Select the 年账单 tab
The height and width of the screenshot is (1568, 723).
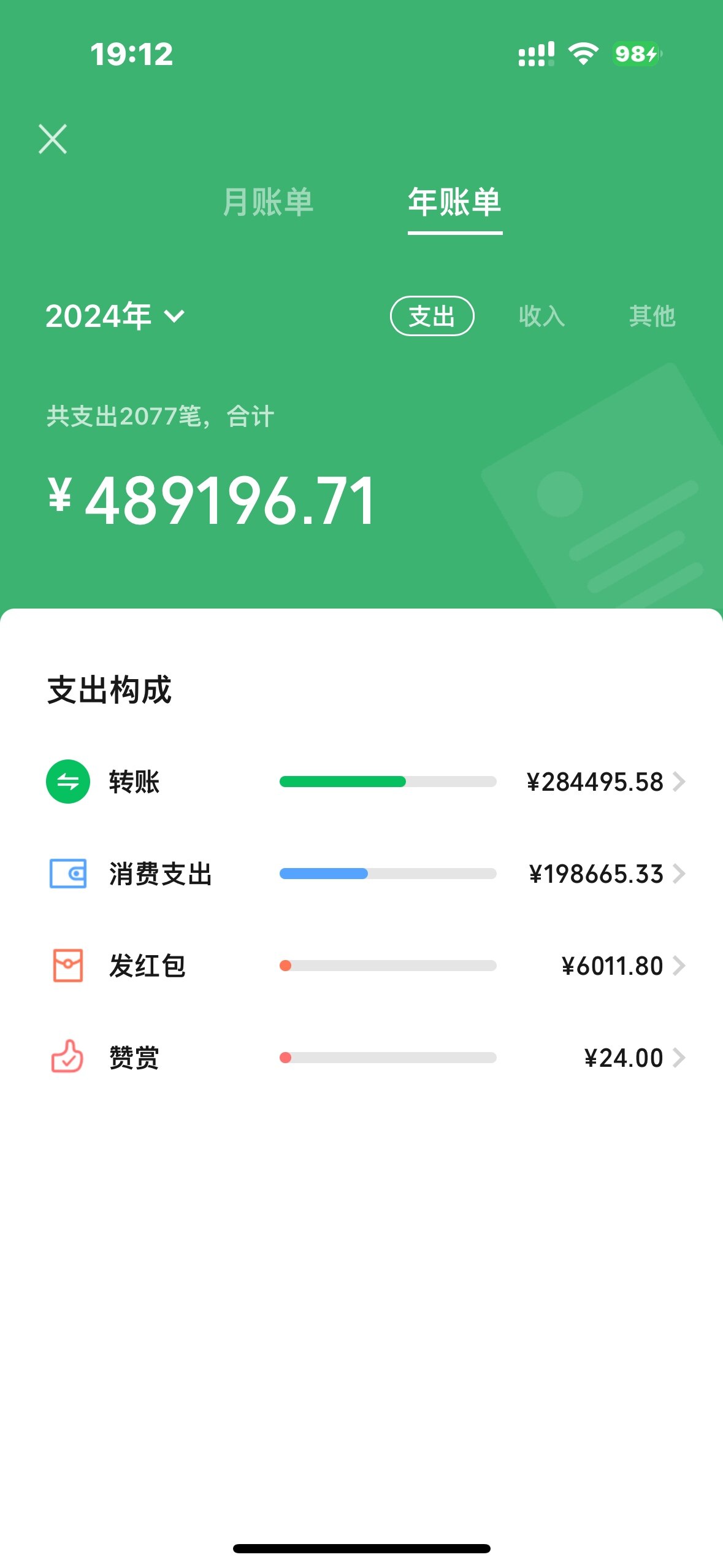tap(454, 202)
